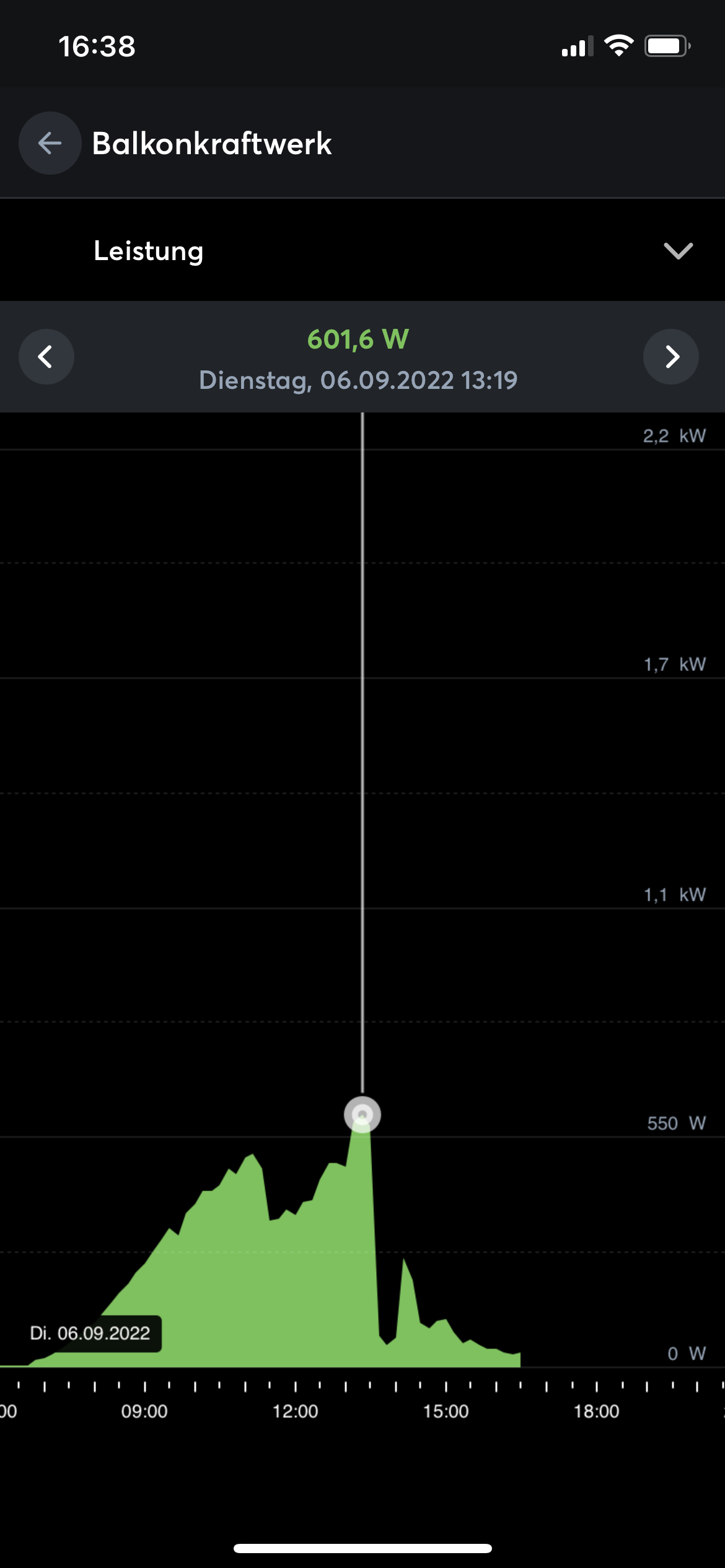Expand the Leistung dropdown
The image size is (725, 1568).
coord(678,251)
